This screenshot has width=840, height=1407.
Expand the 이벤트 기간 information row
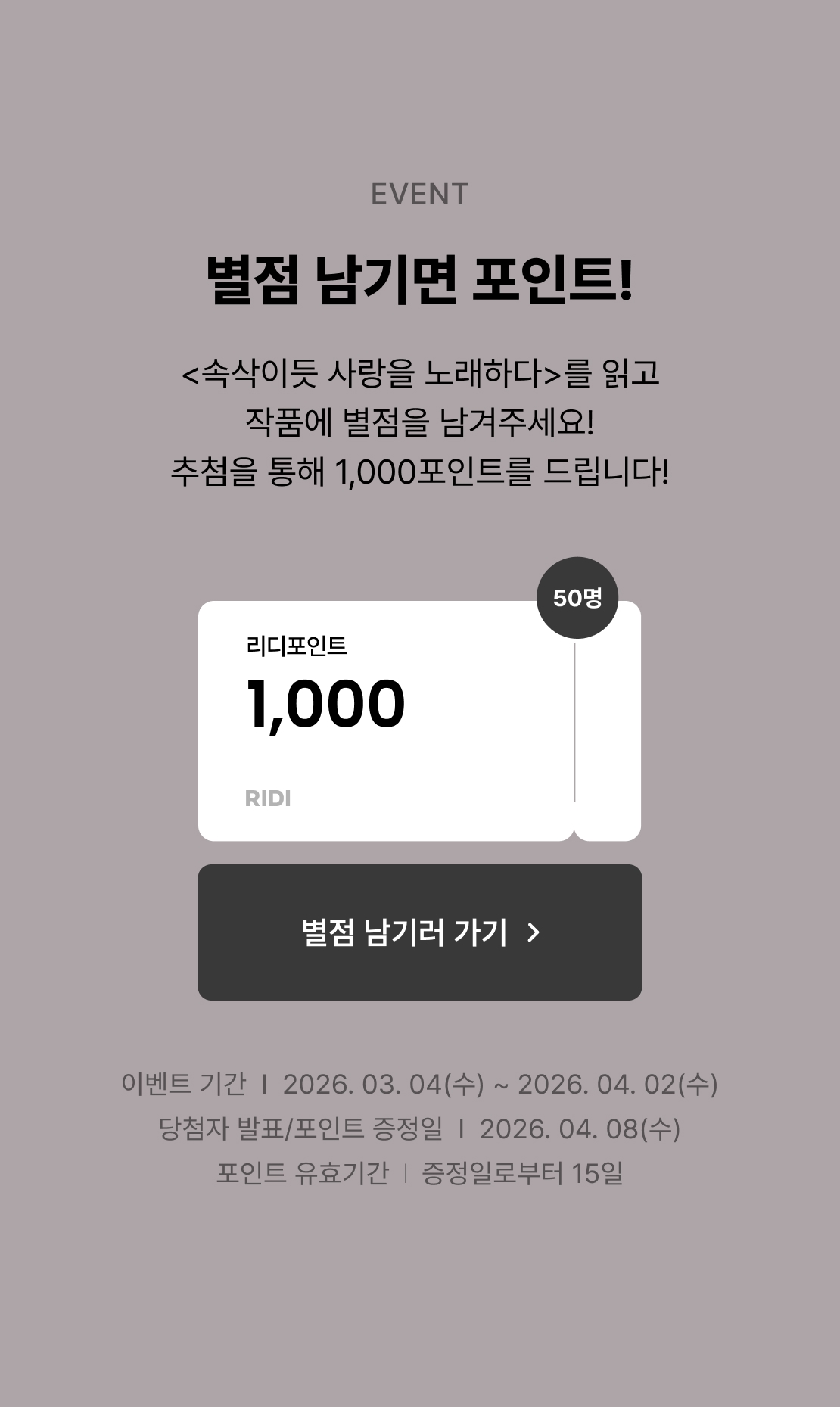coord(419,1084)
